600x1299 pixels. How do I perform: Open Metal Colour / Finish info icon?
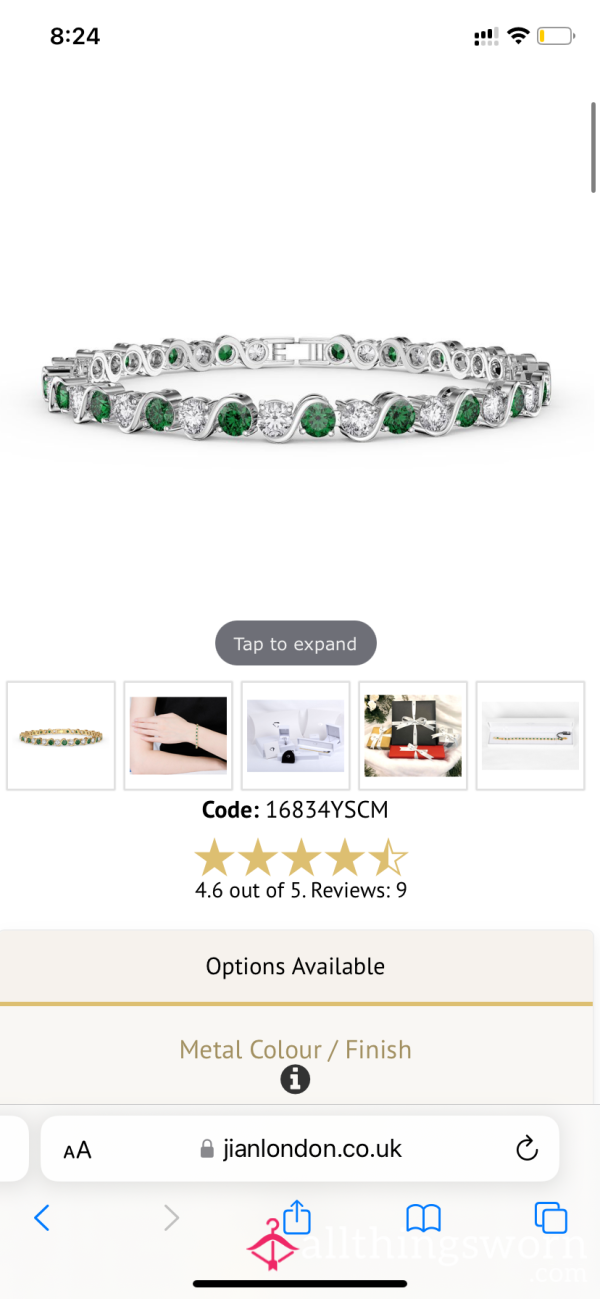click(x=295, y=1080)
